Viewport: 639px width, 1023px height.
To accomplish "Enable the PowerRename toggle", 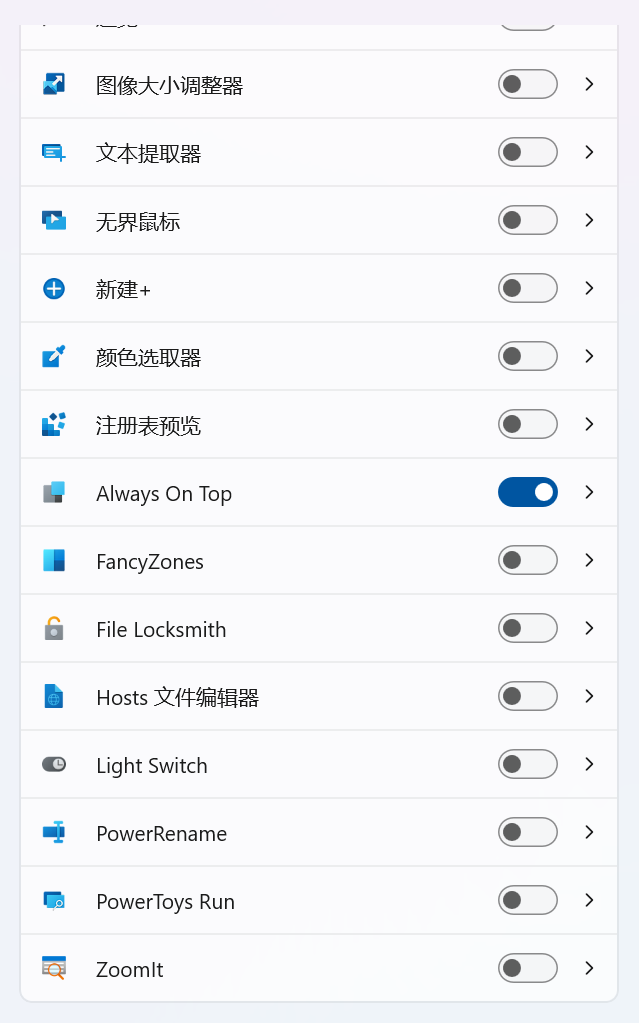I will [x=527, y=832].
